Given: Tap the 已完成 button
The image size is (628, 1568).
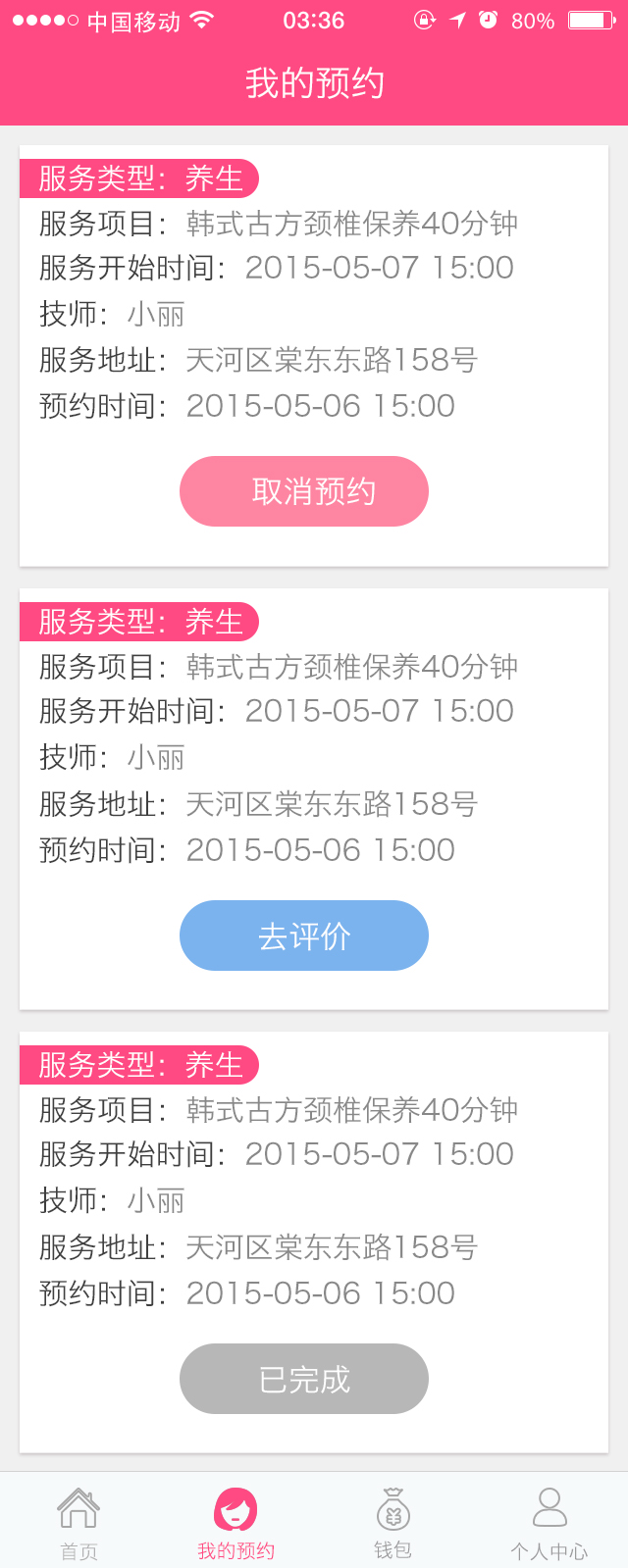Looking at the screenshot, I should [304, 1379].
